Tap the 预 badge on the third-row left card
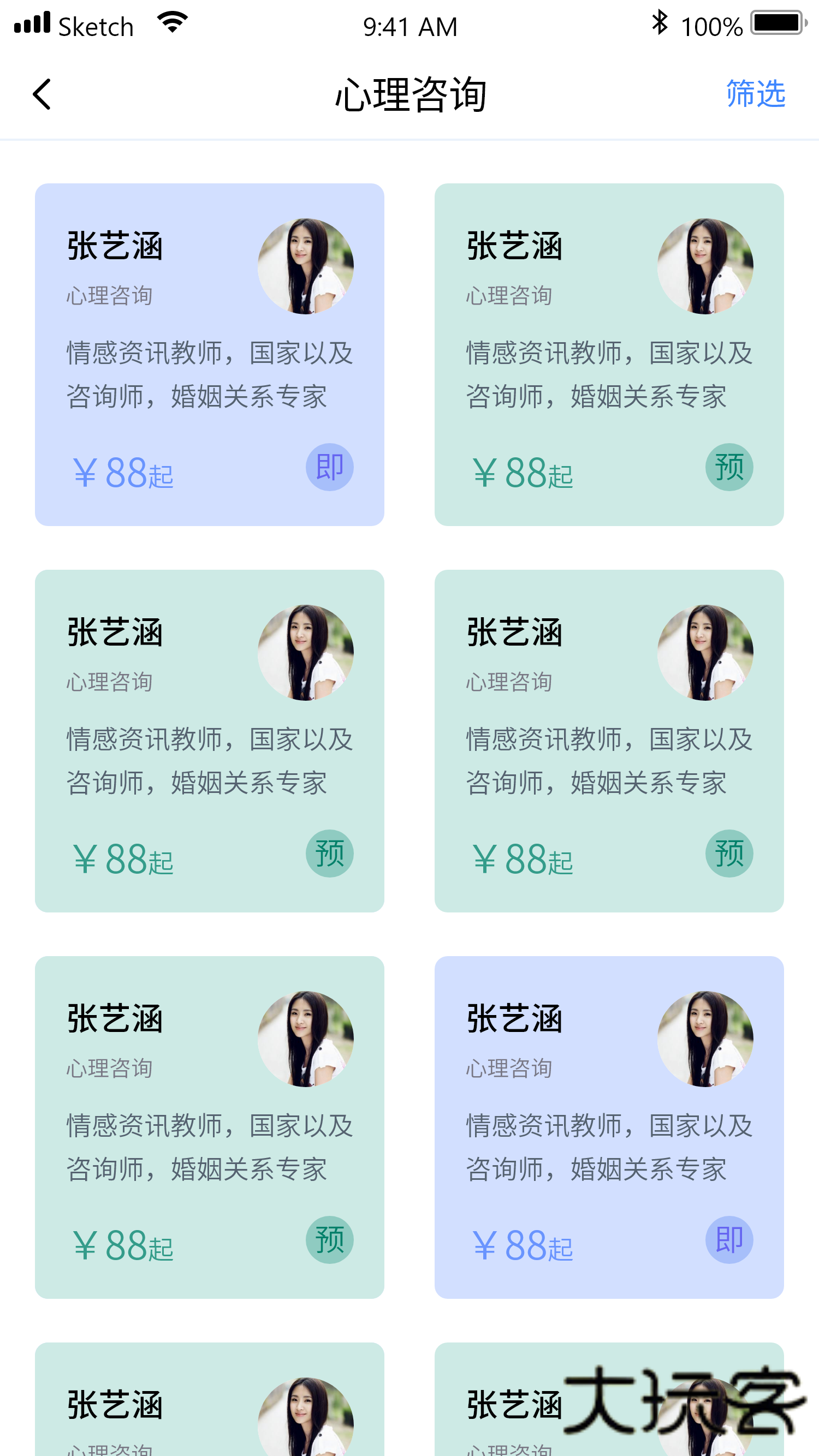The height and width of the screenshot is (1456, 819). point(330,1238)
